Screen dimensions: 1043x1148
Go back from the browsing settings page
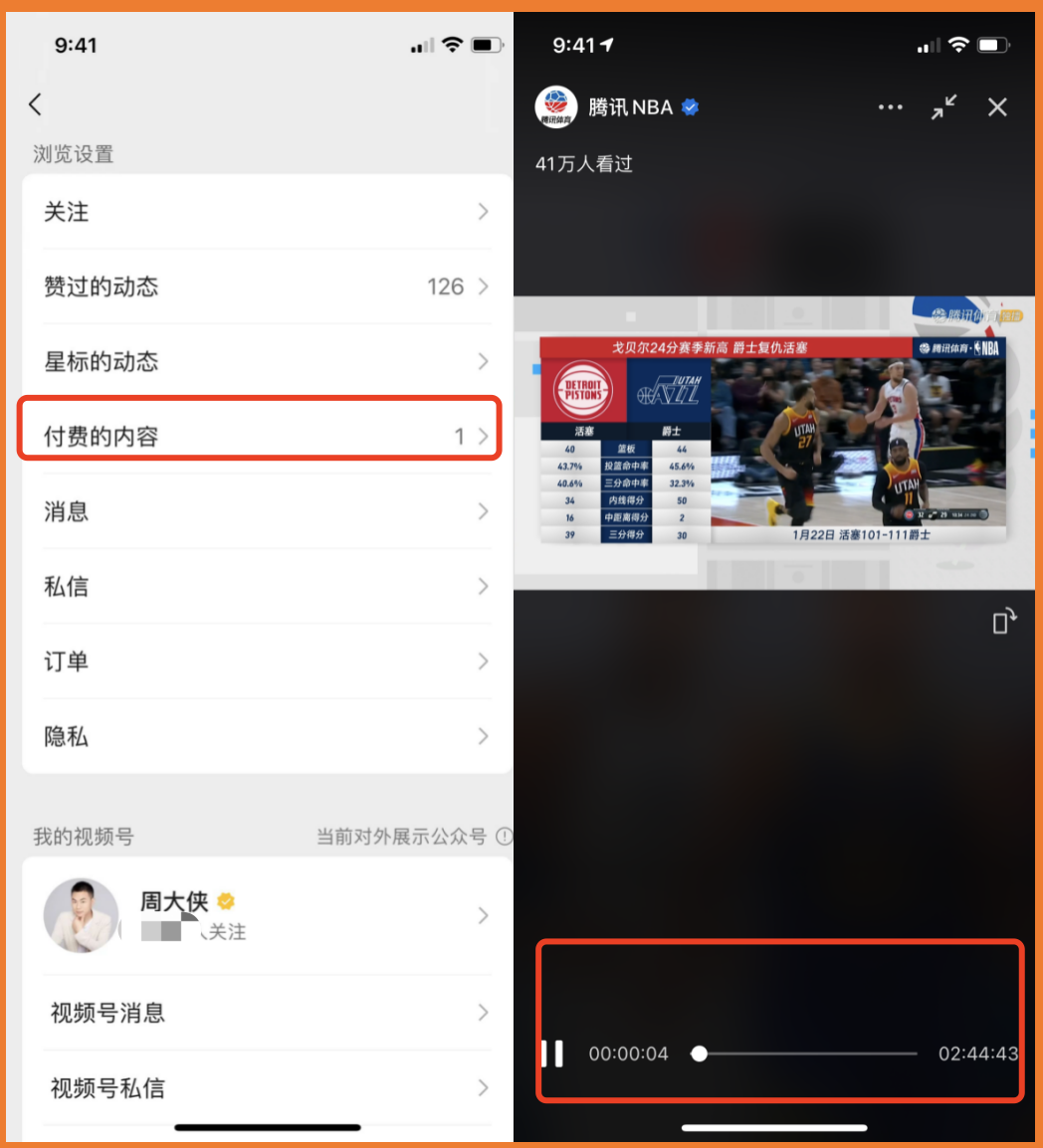click(x=36, y=104)
